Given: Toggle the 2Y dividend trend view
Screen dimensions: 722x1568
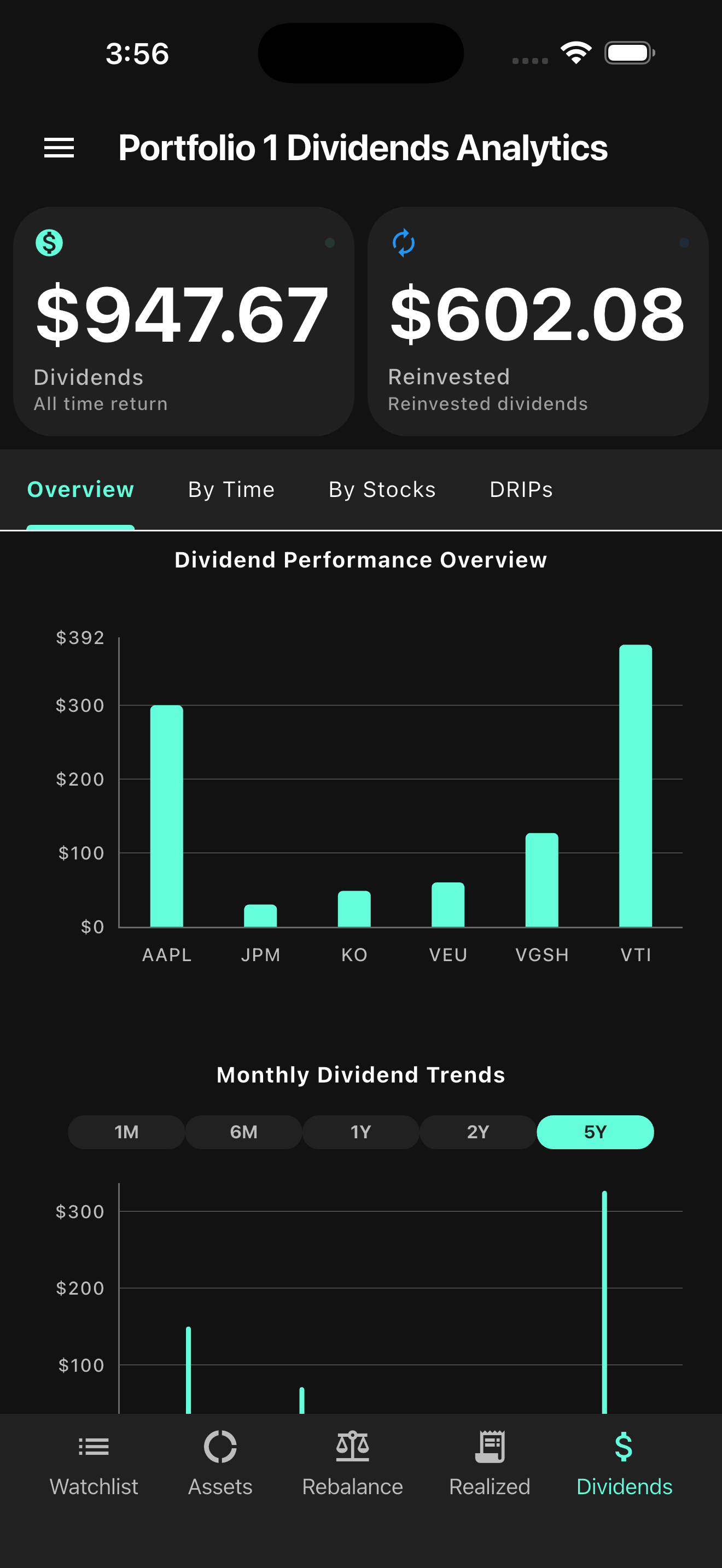Looking at the screenshot, I should click(x=479, y=1131).
